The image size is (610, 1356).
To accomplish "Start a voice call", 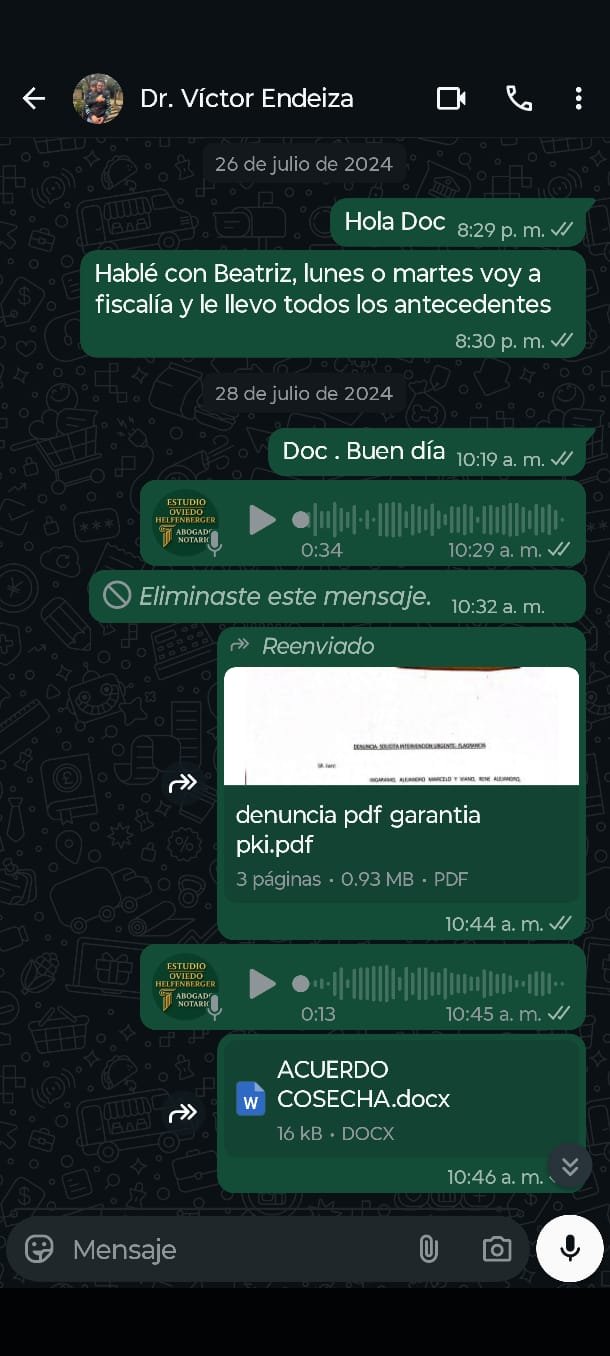I will coord(519,98).
